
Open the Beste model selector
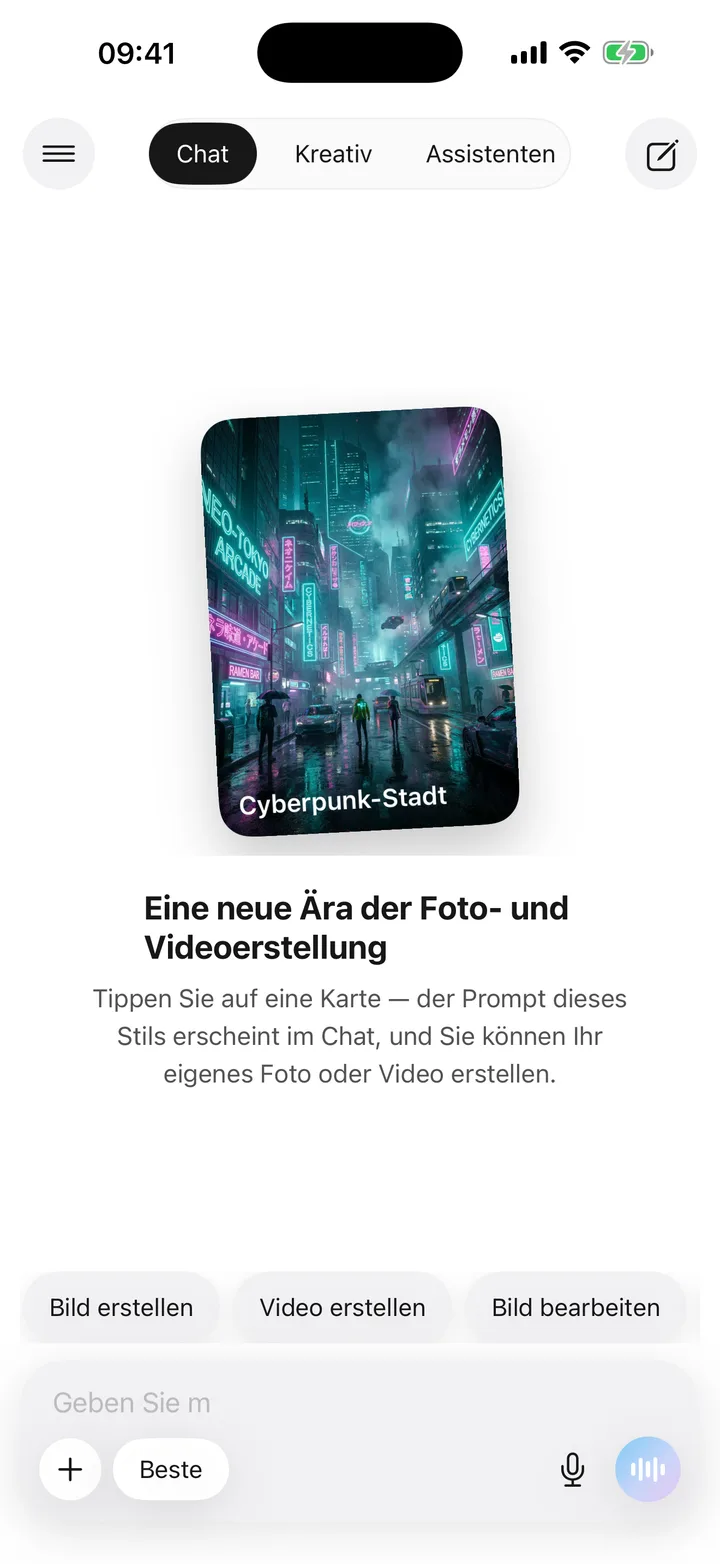(x=171, y=1469)
